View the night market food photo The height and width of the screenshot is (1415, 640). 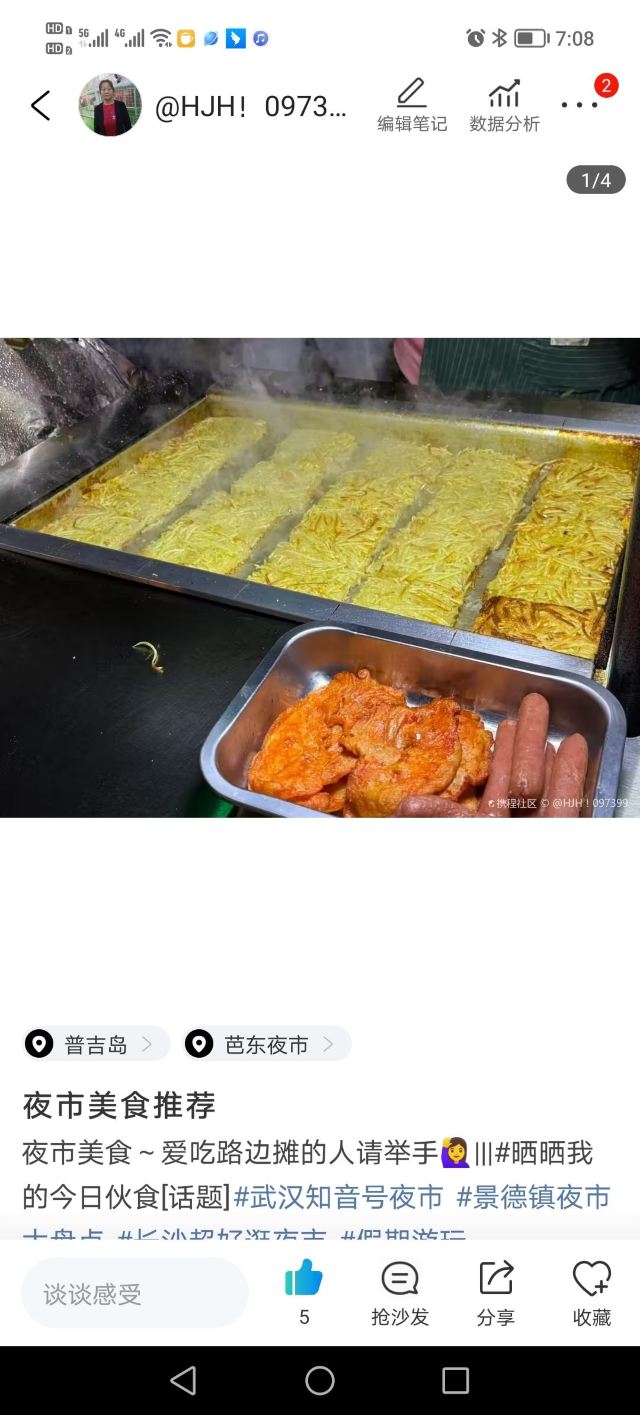pos(320,577)
